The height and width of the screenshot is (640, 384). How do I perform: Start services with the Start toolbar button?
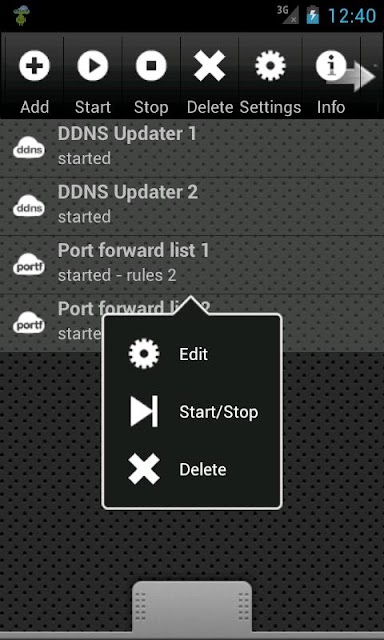pyautogui.click(x=93, y=76)
